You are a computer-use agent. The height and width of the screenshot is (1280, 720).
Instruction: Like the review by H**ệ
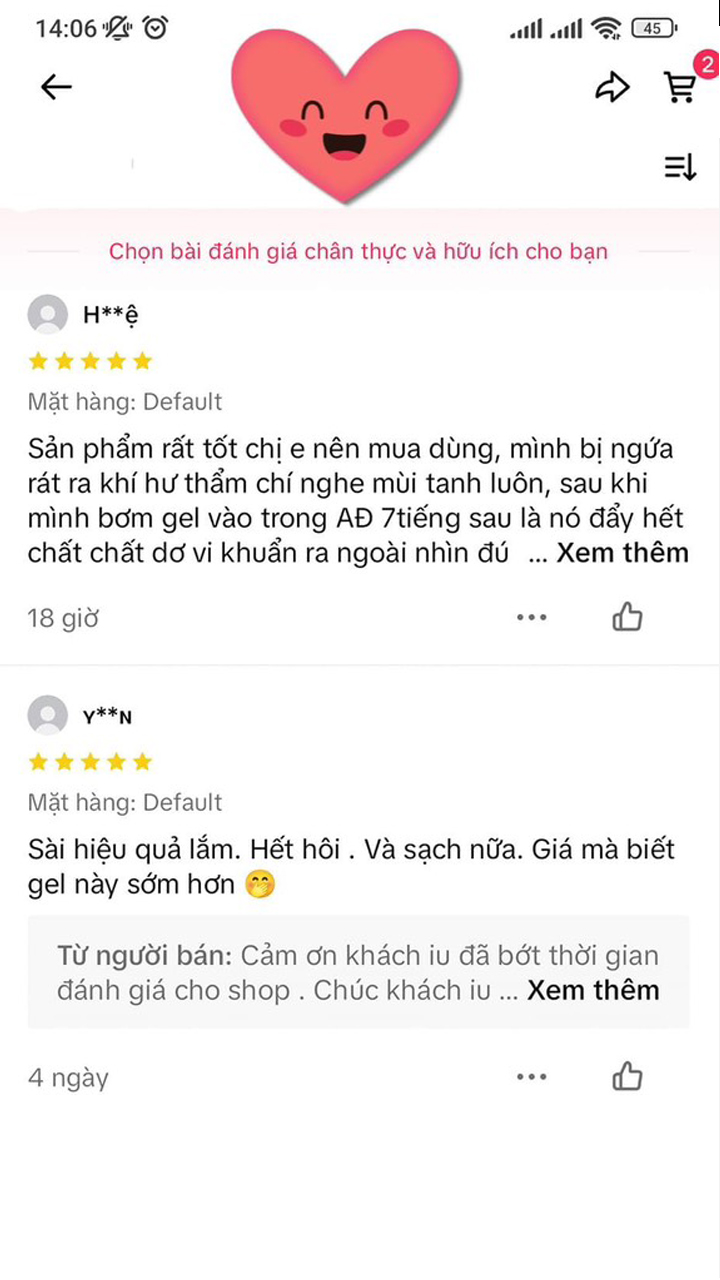tap(627, 618)
